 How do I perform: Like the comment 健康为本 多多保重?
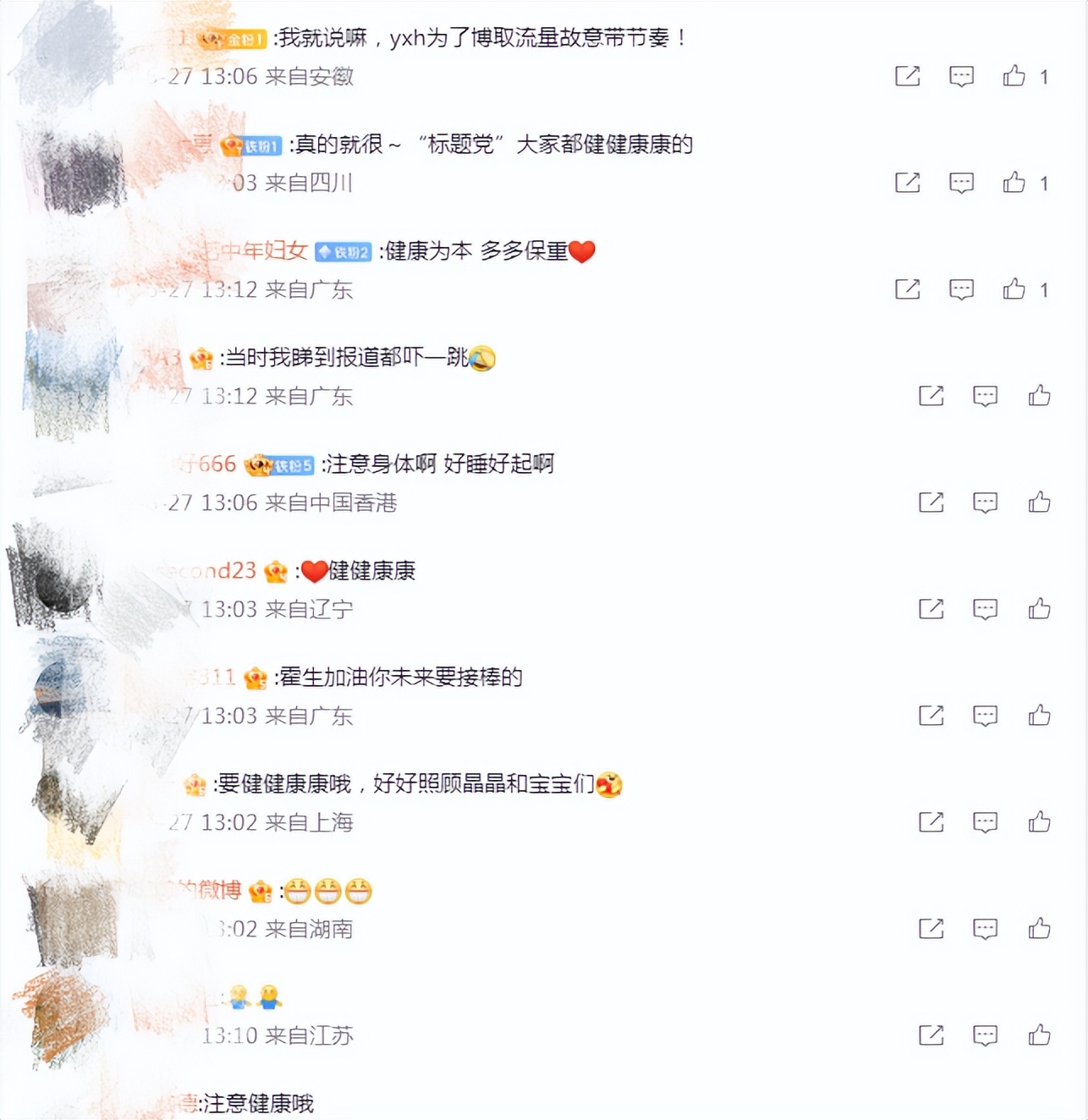click(x=1014, y=289)
